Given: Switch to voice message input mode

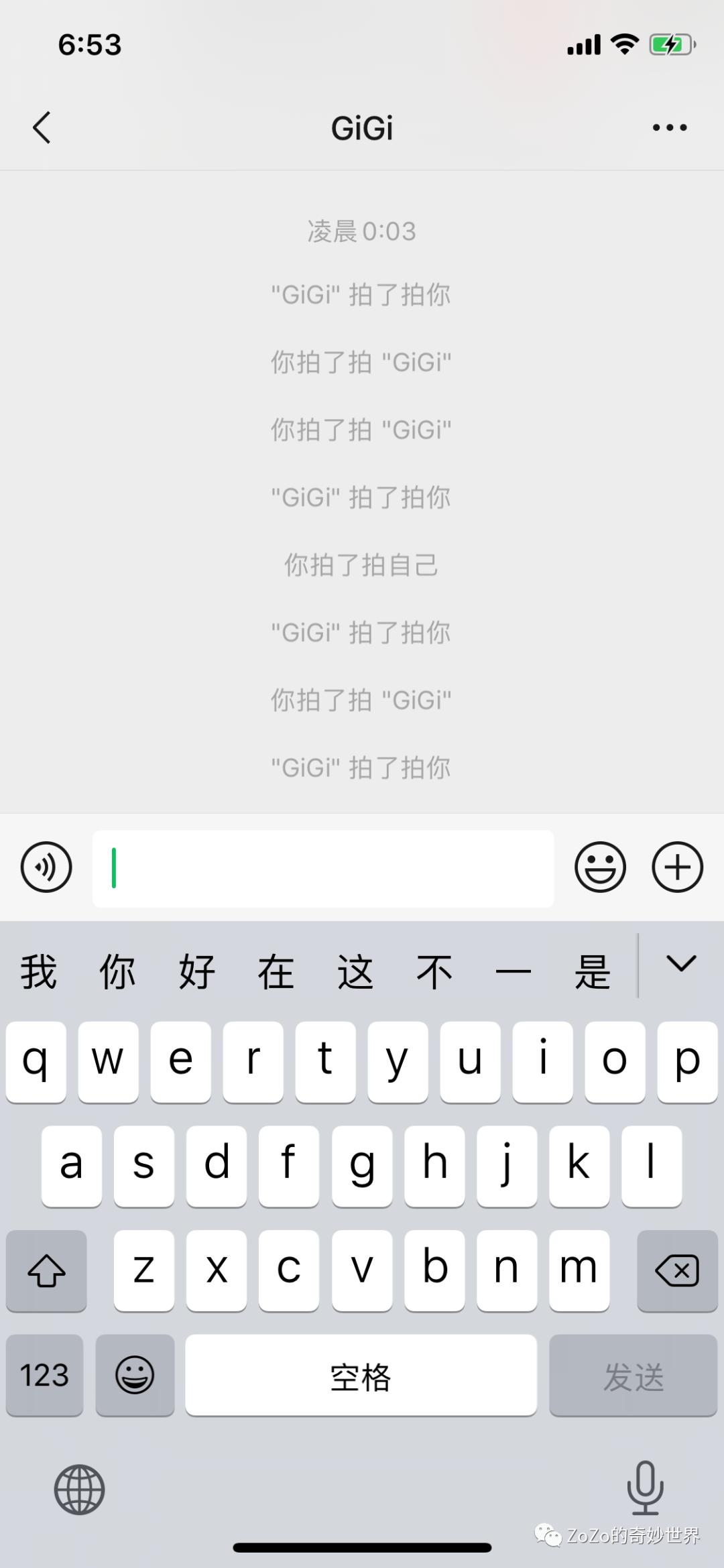Looking at the screenshot, I should coord(46,867).
